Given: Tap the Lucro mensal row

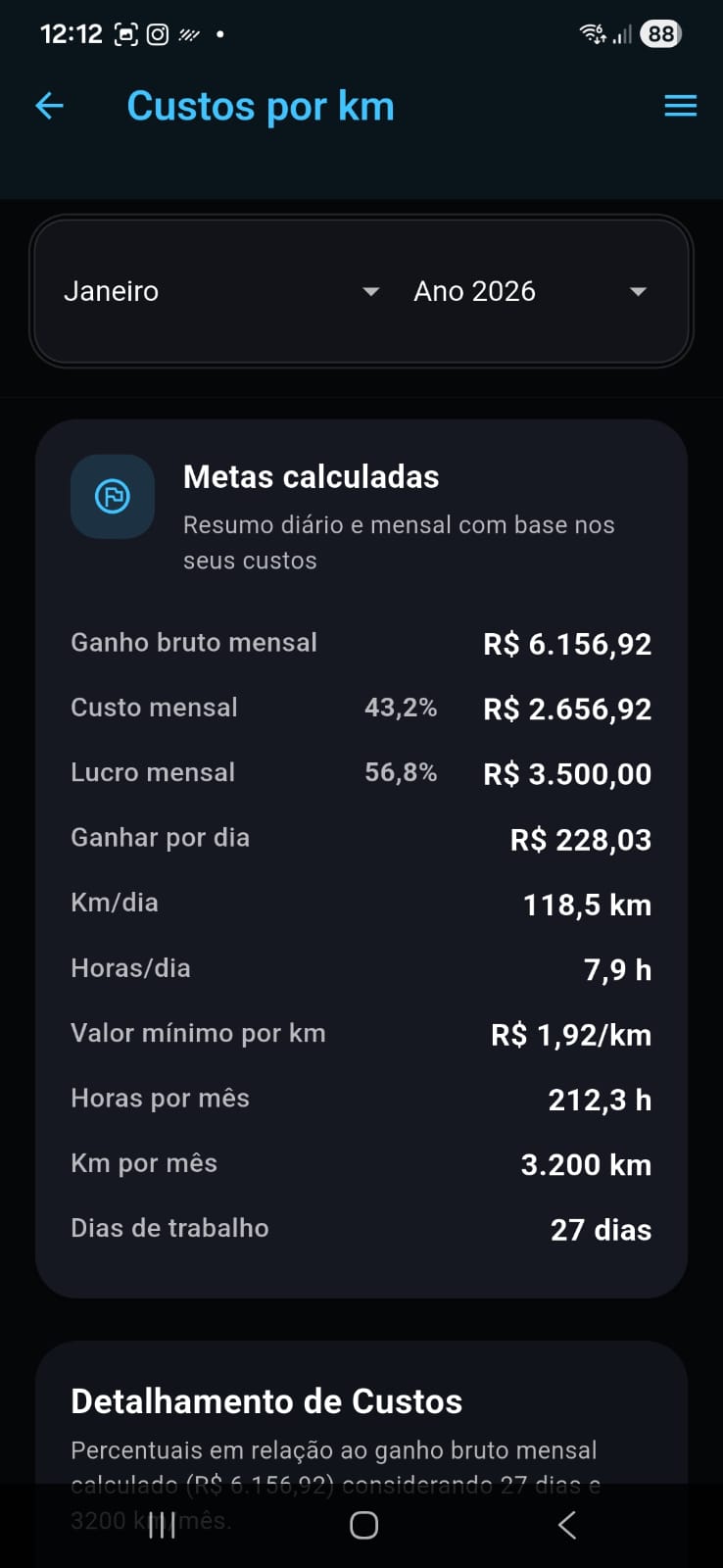Looking at the screenshot, I should tap(361, 773).
